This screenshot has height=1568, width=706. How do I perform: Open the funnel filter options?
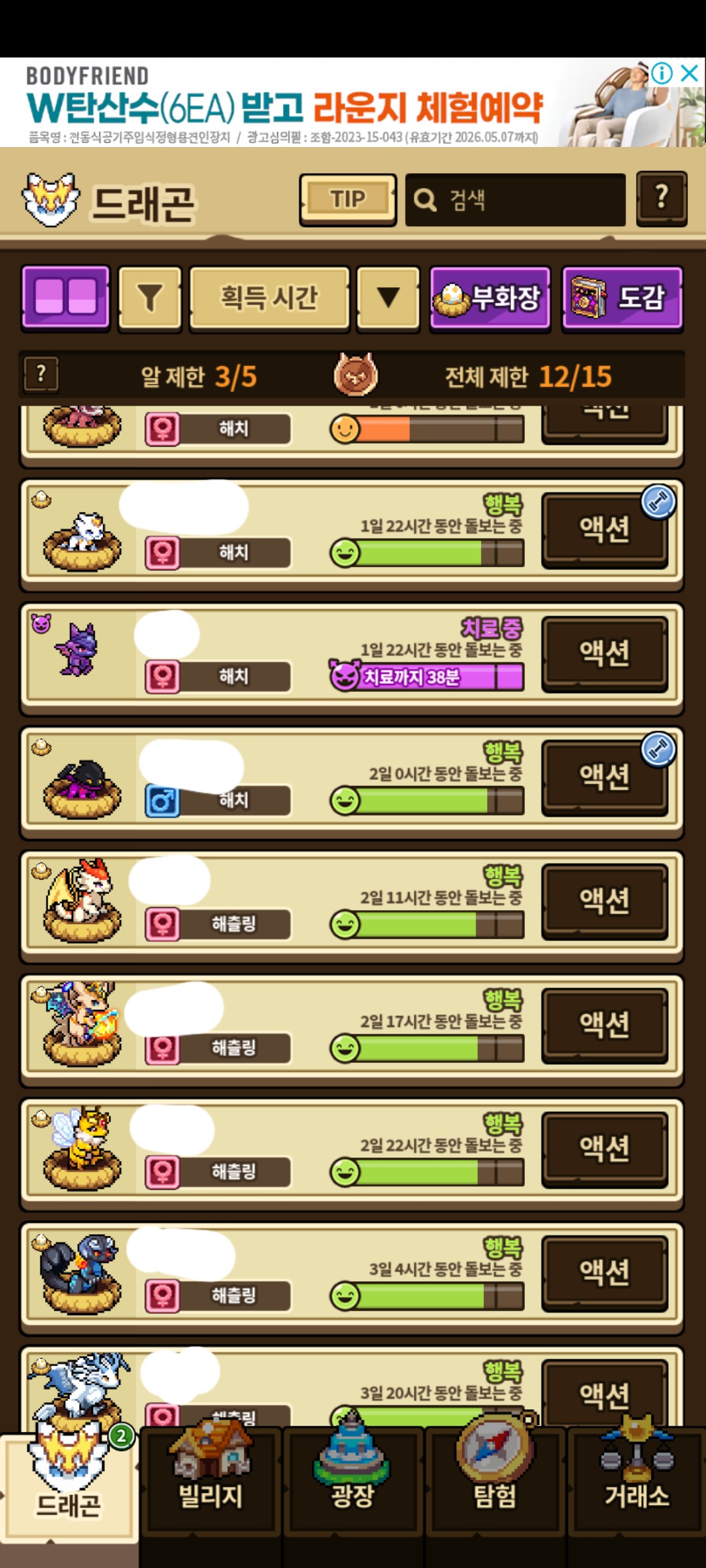[x=150, y=298]
